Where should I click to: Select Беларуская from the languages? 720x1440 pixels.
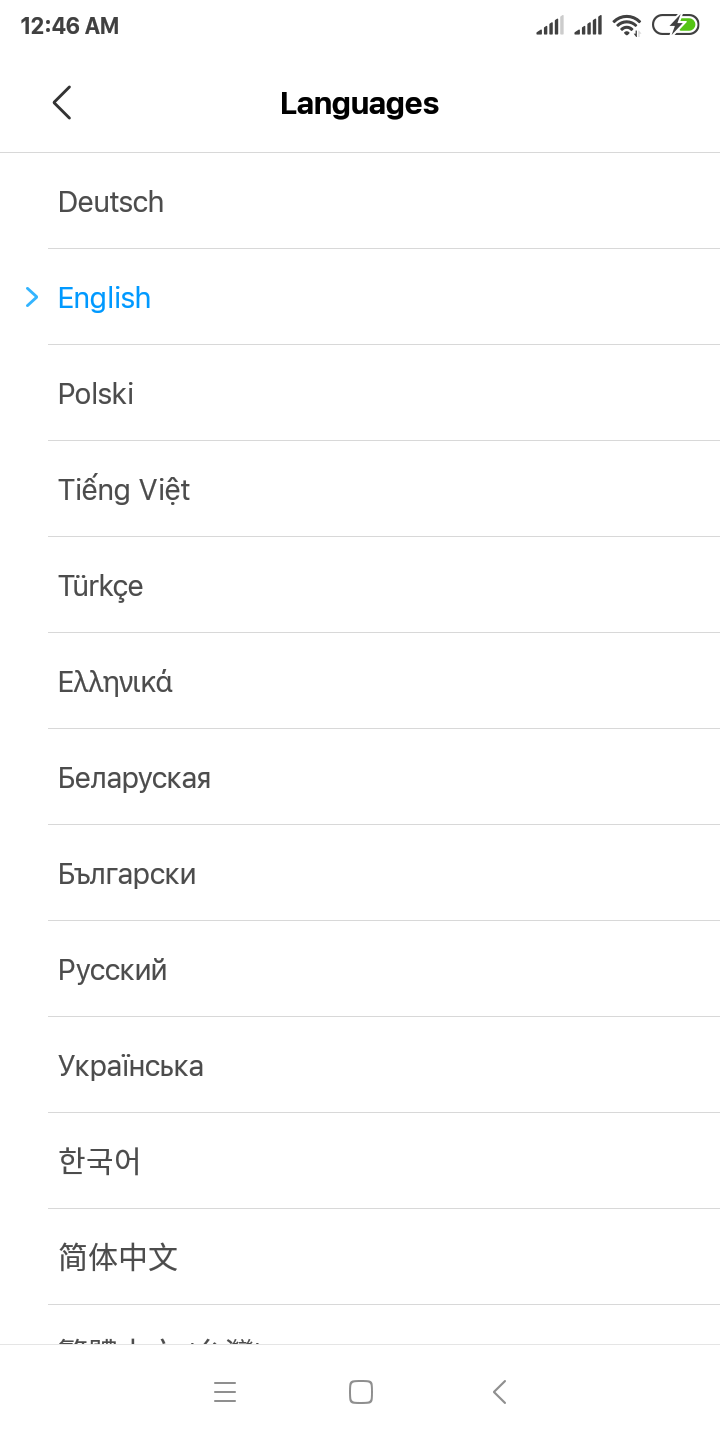pos(360,777)
